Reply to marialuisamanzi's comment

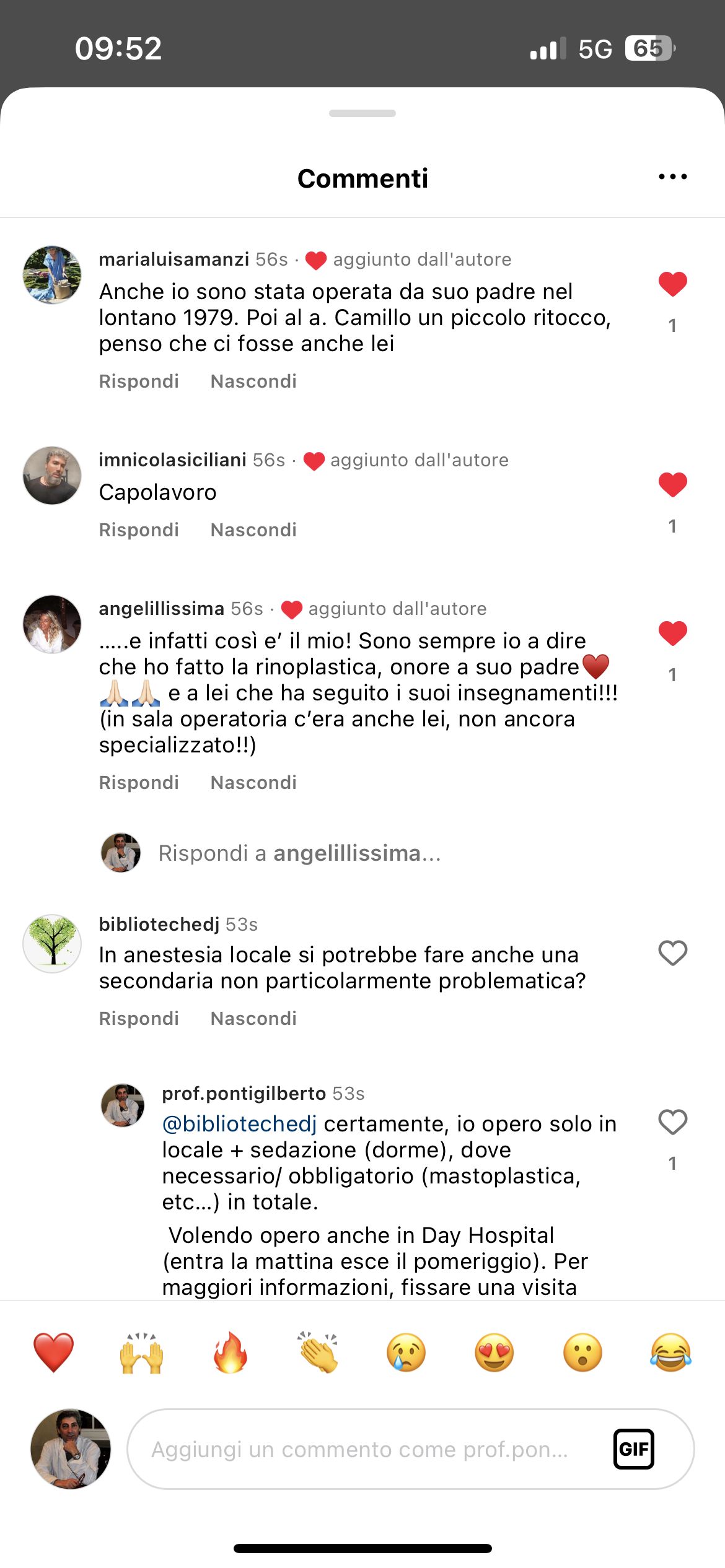(139, 381)
